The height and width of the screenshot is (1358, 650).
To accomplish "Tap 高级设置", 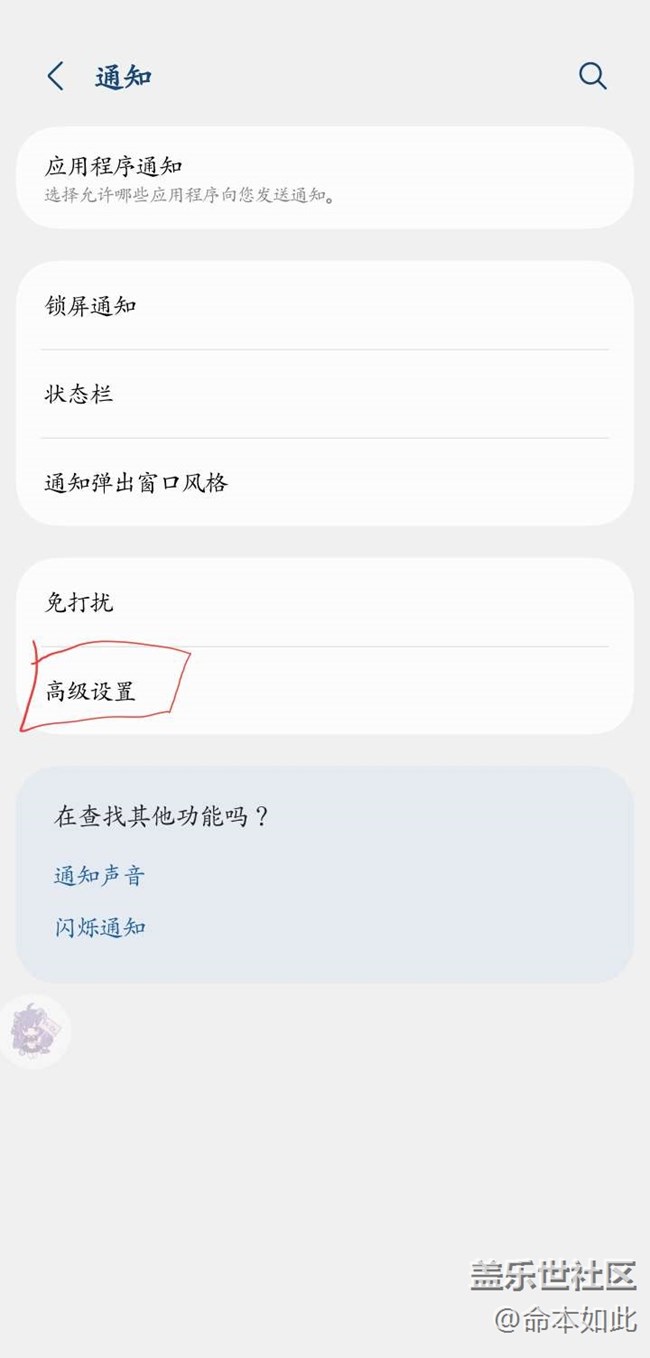I will tap(325, 690).
